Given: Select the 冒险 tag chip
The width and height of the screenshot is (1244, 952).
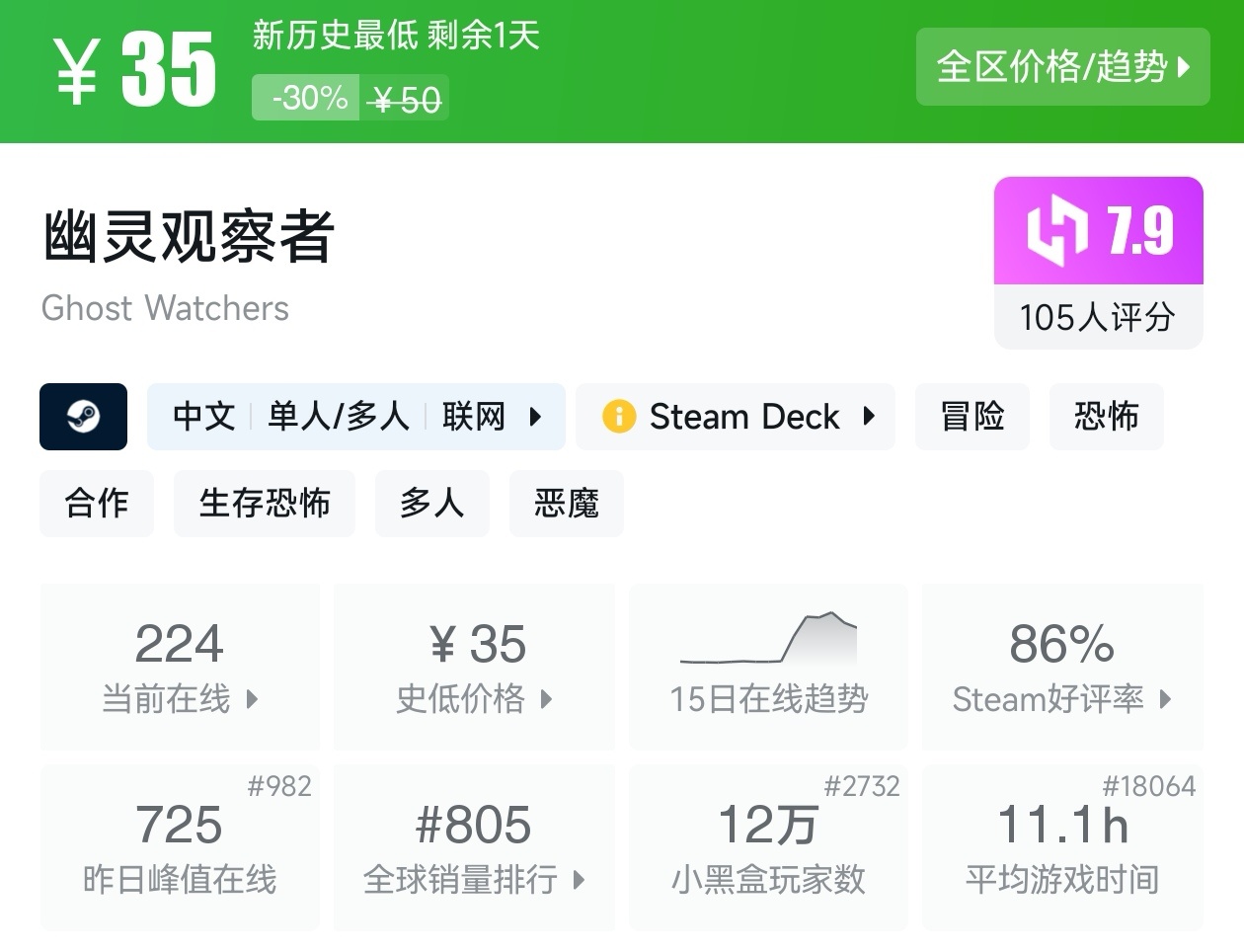Looking at the screenshot, I should [972, 417].
